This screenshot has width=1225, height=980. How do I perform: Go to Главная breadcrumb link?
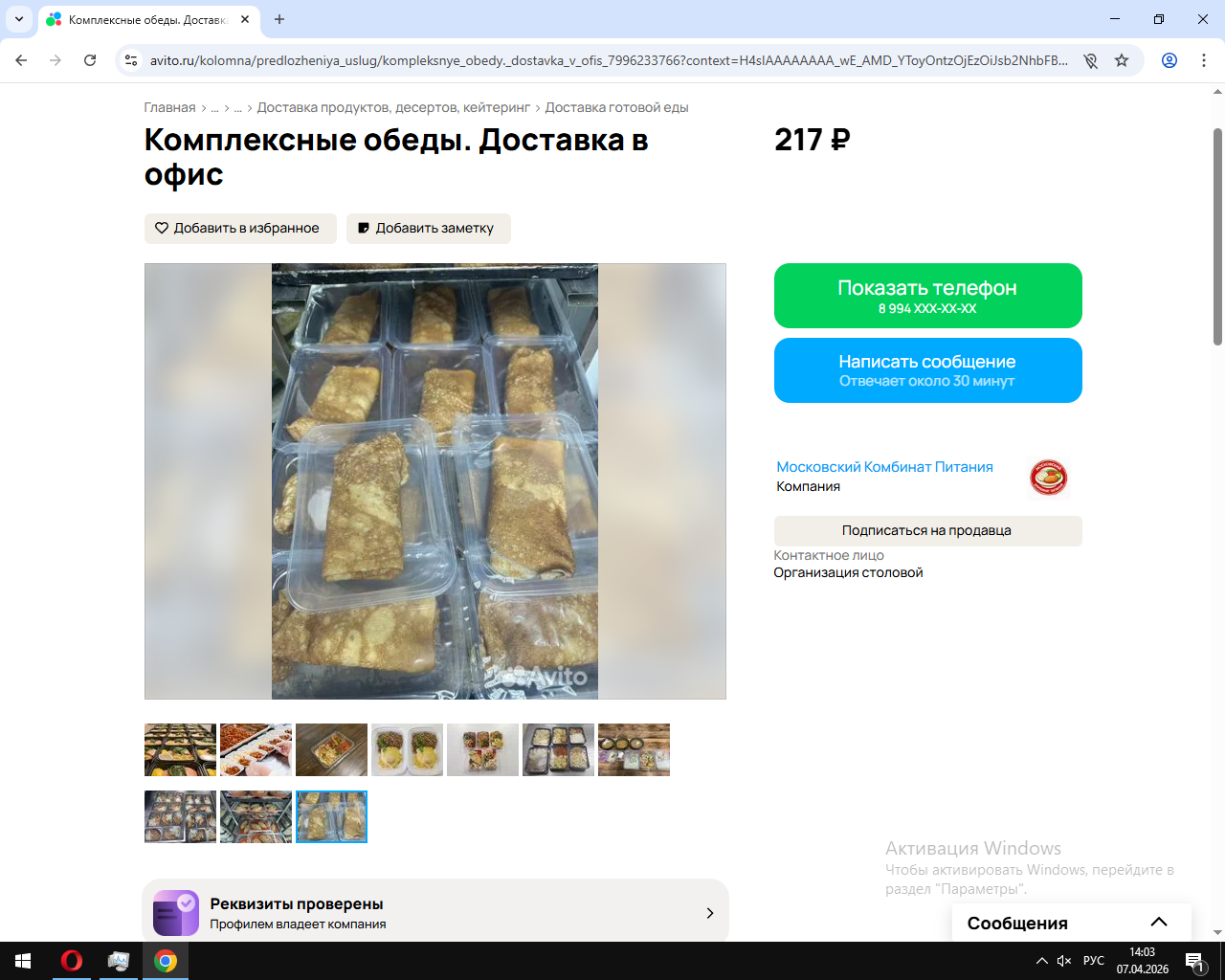pyautogui.click(x=169, y=108)
